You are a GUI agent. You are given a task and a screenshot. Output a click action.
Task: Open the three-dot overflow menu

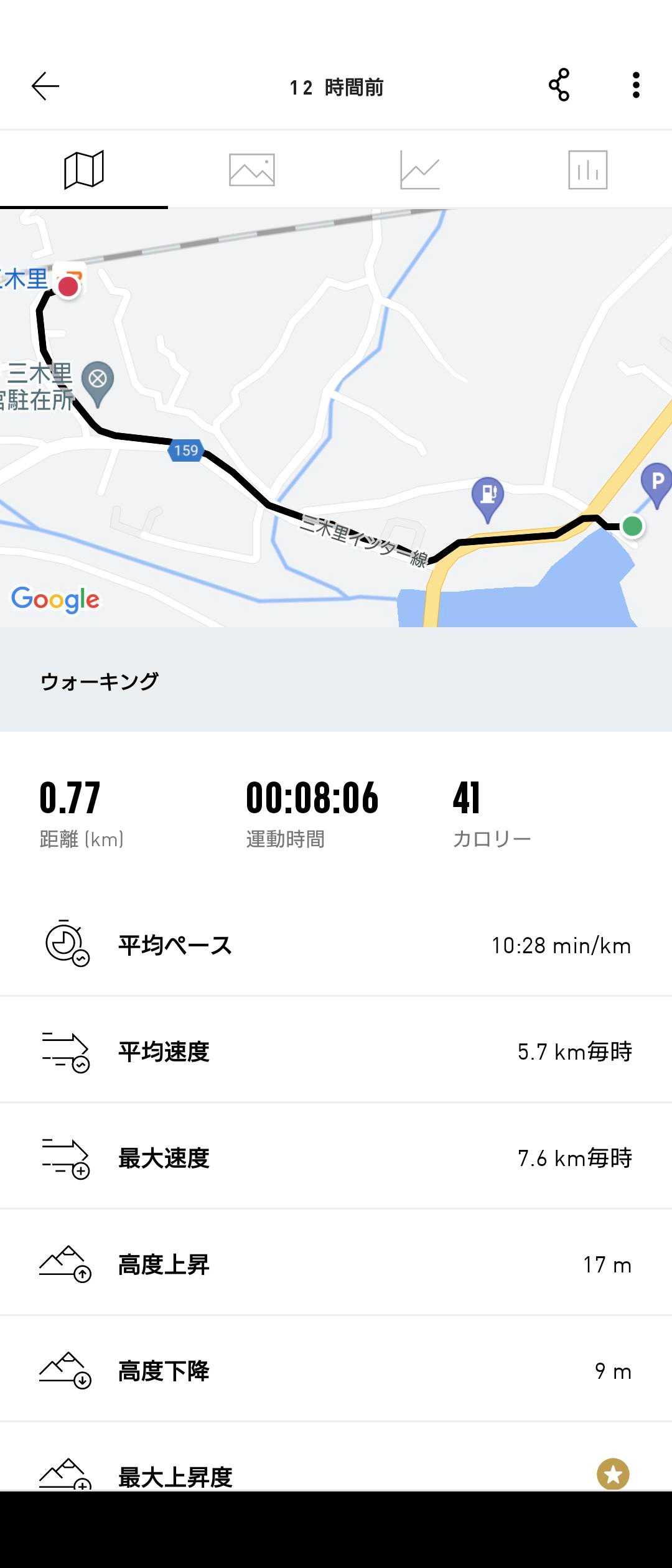pyautogui.click(x=635, y=85)
